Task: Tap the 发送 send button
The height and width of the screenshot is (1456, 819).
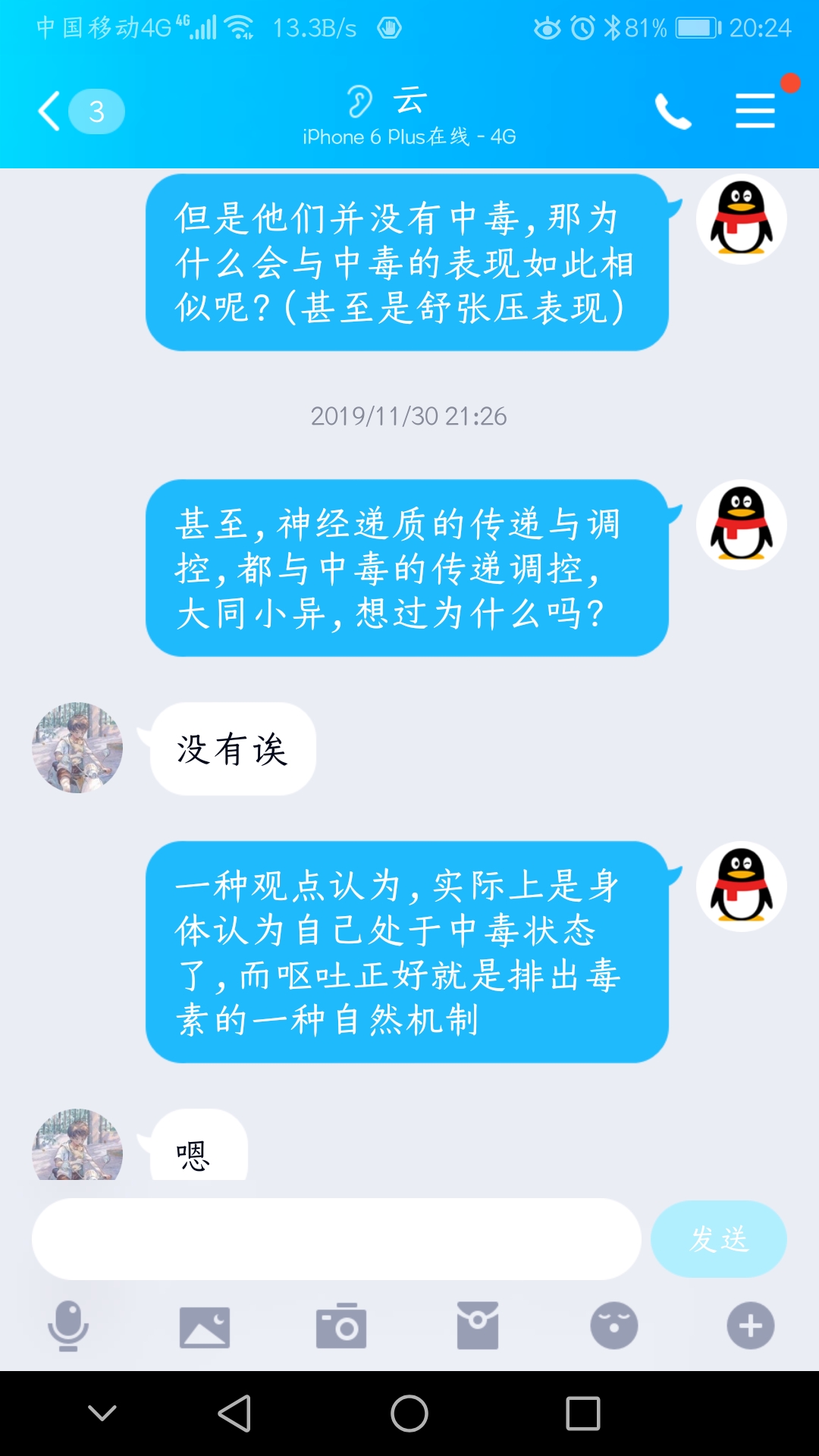Action: (718, 1239)
